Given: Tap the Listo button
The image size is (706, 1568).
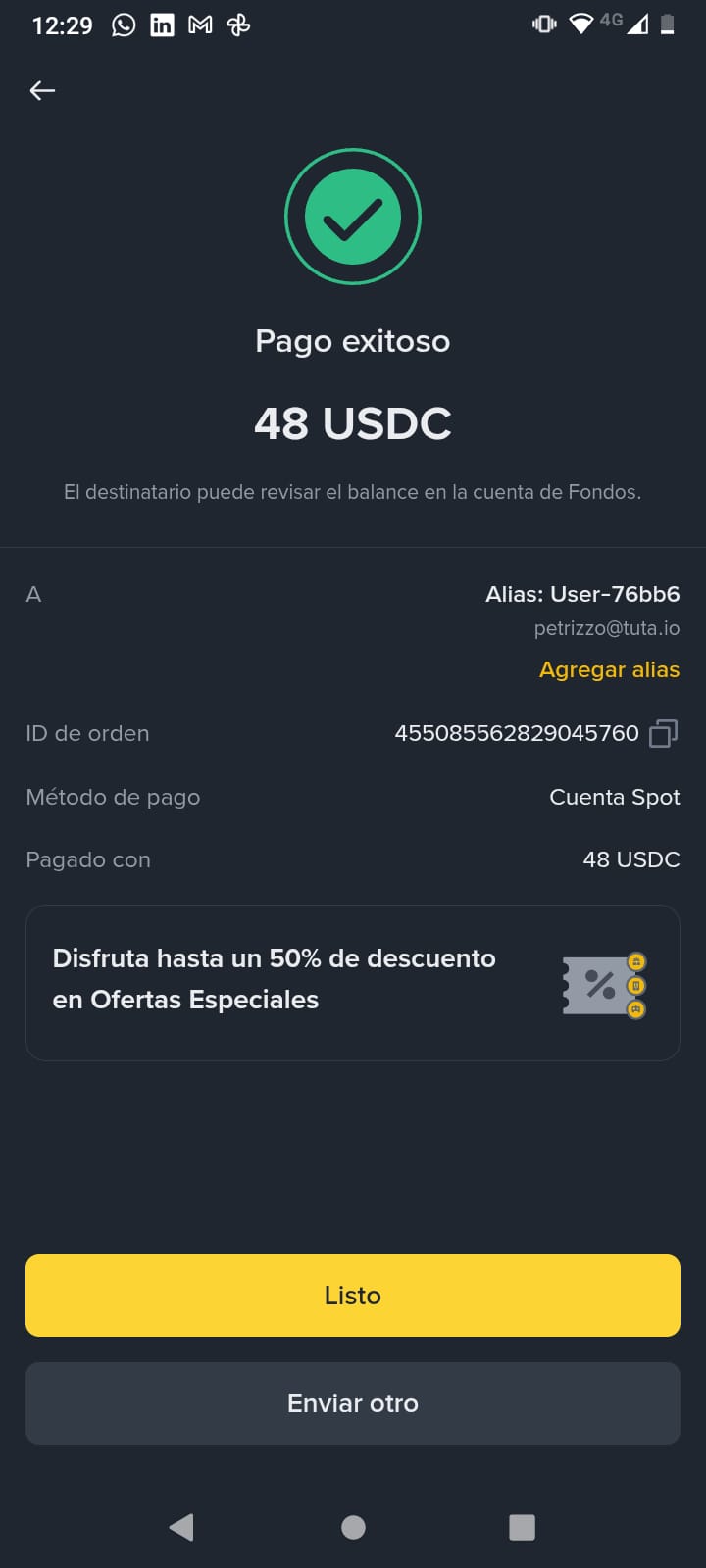Looking at the screenshot, I should pyautogui.click(x=353, y=1295).
